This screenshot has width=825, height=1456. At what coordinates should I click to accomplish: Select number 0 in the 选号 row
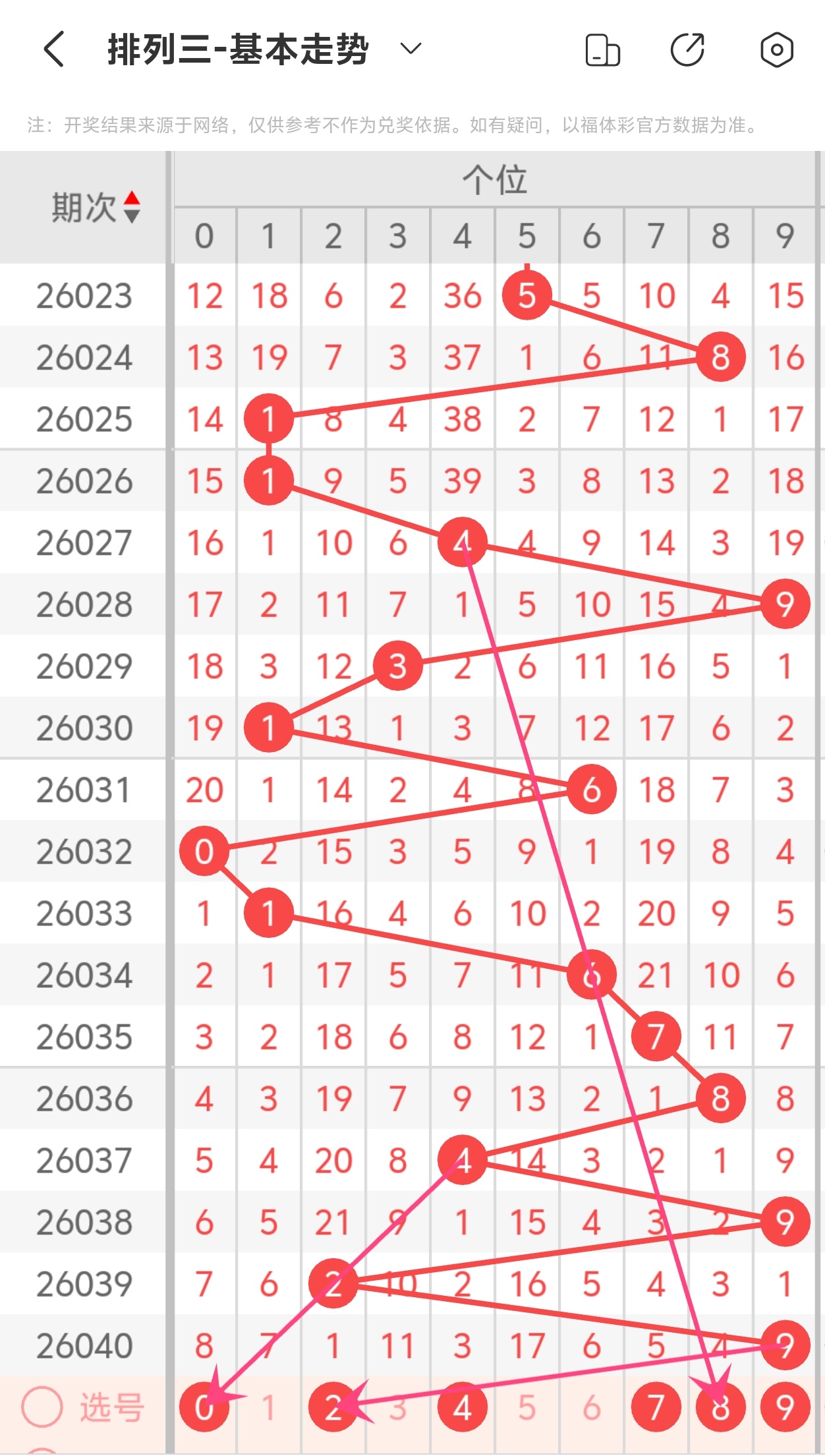point(204,1407)
